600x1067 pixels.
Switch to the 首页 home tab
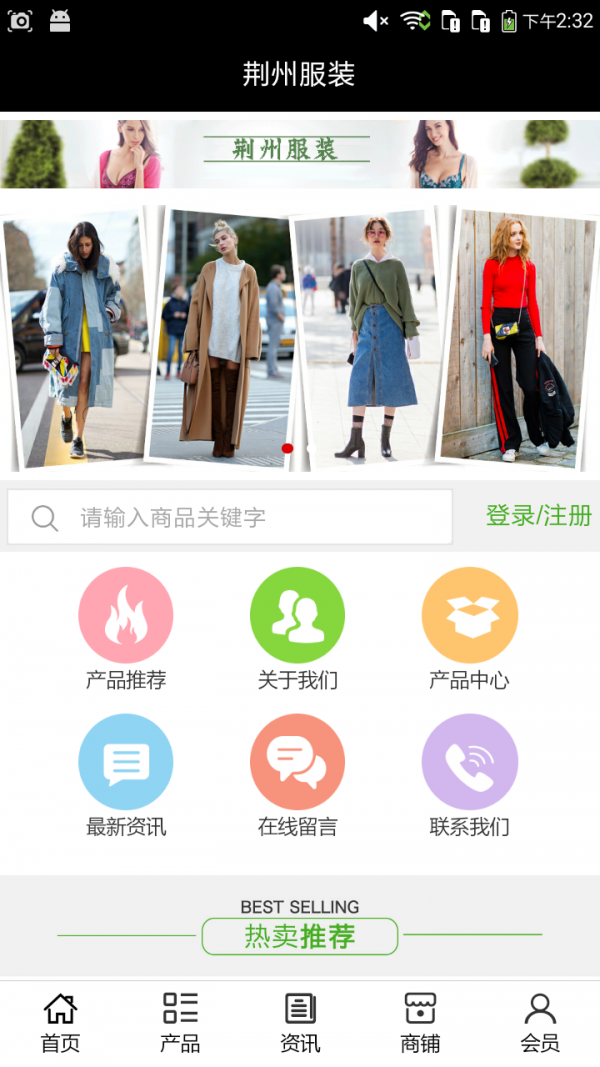point(60,1022)
